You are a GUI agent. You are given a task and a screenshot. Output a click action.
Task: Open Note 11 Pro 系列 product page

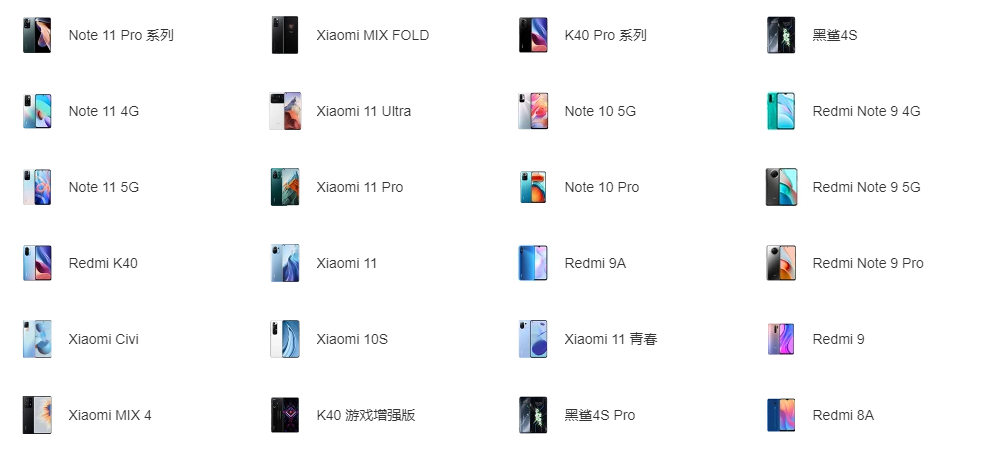pos(120,35)
